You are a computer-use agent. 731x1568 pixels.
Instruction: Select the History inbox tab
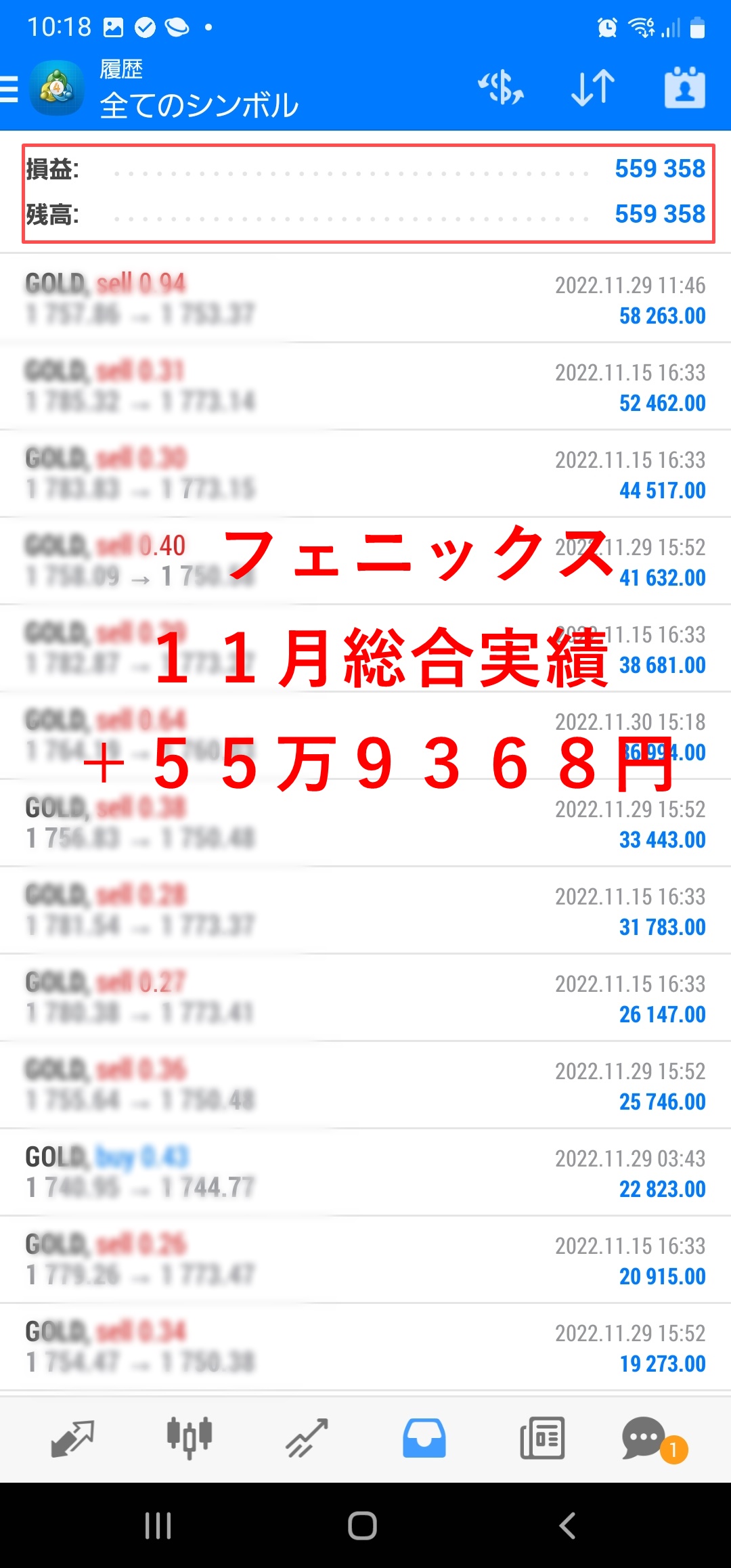tap(424, 1437)
